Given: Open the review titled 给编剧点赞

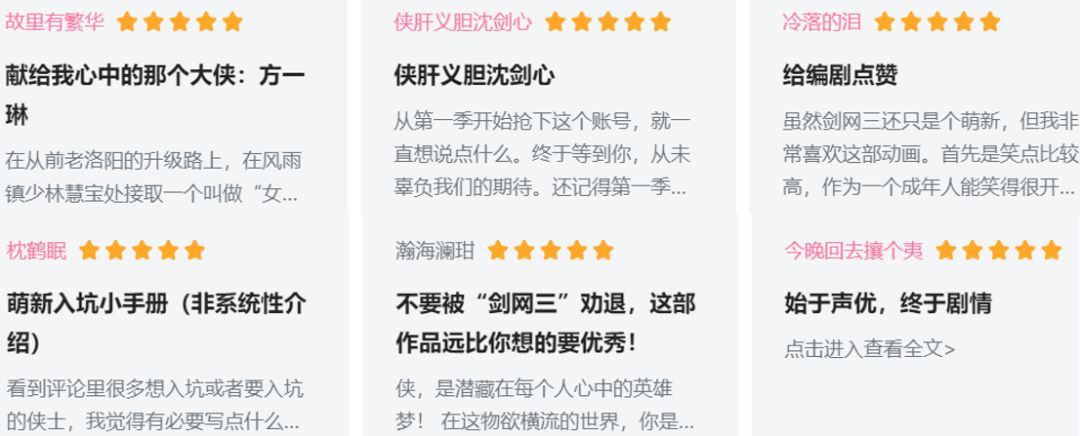Looking at the screenshot, I should [840, 76].
